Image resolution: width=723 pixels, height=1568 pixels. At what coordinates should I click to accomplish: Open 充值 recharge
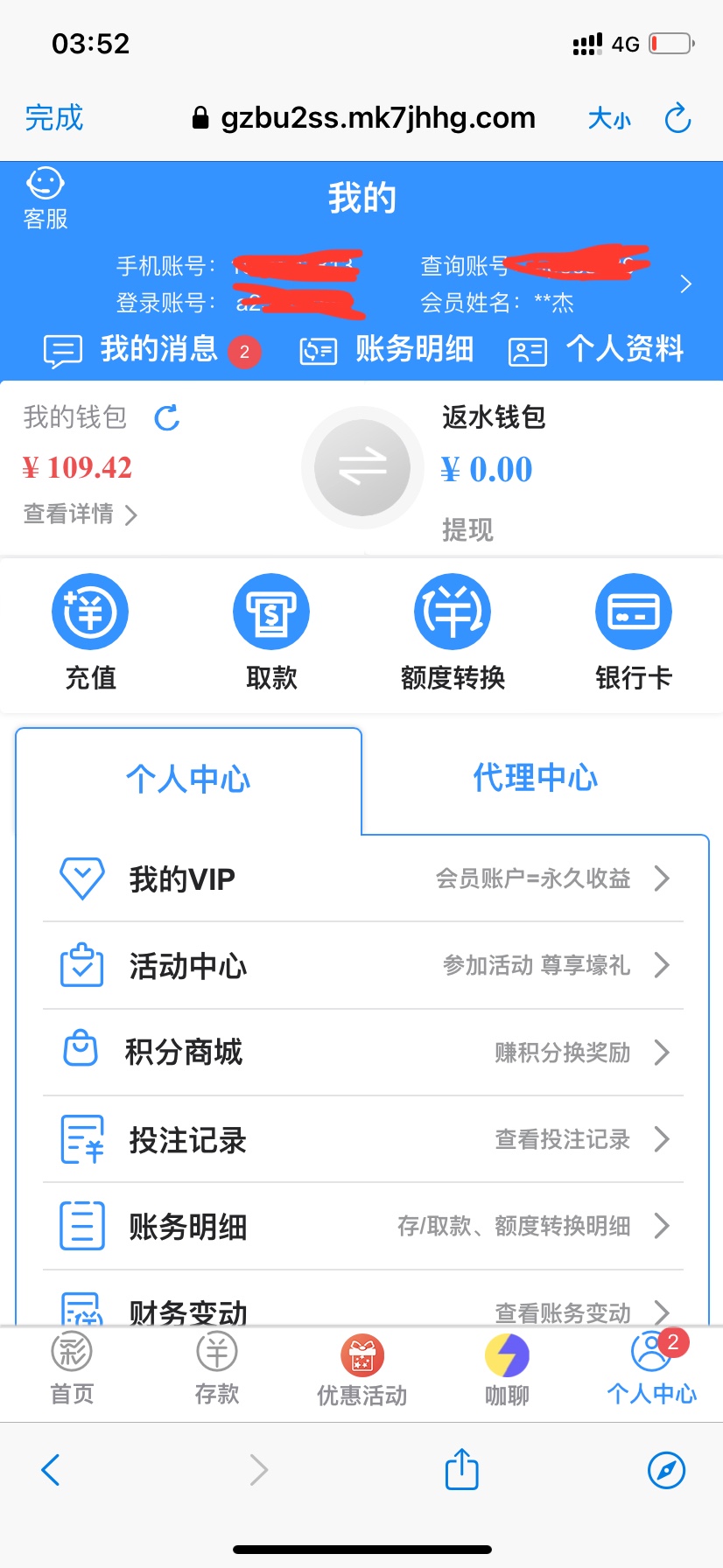pyautogui.click(x=90, y=632)
